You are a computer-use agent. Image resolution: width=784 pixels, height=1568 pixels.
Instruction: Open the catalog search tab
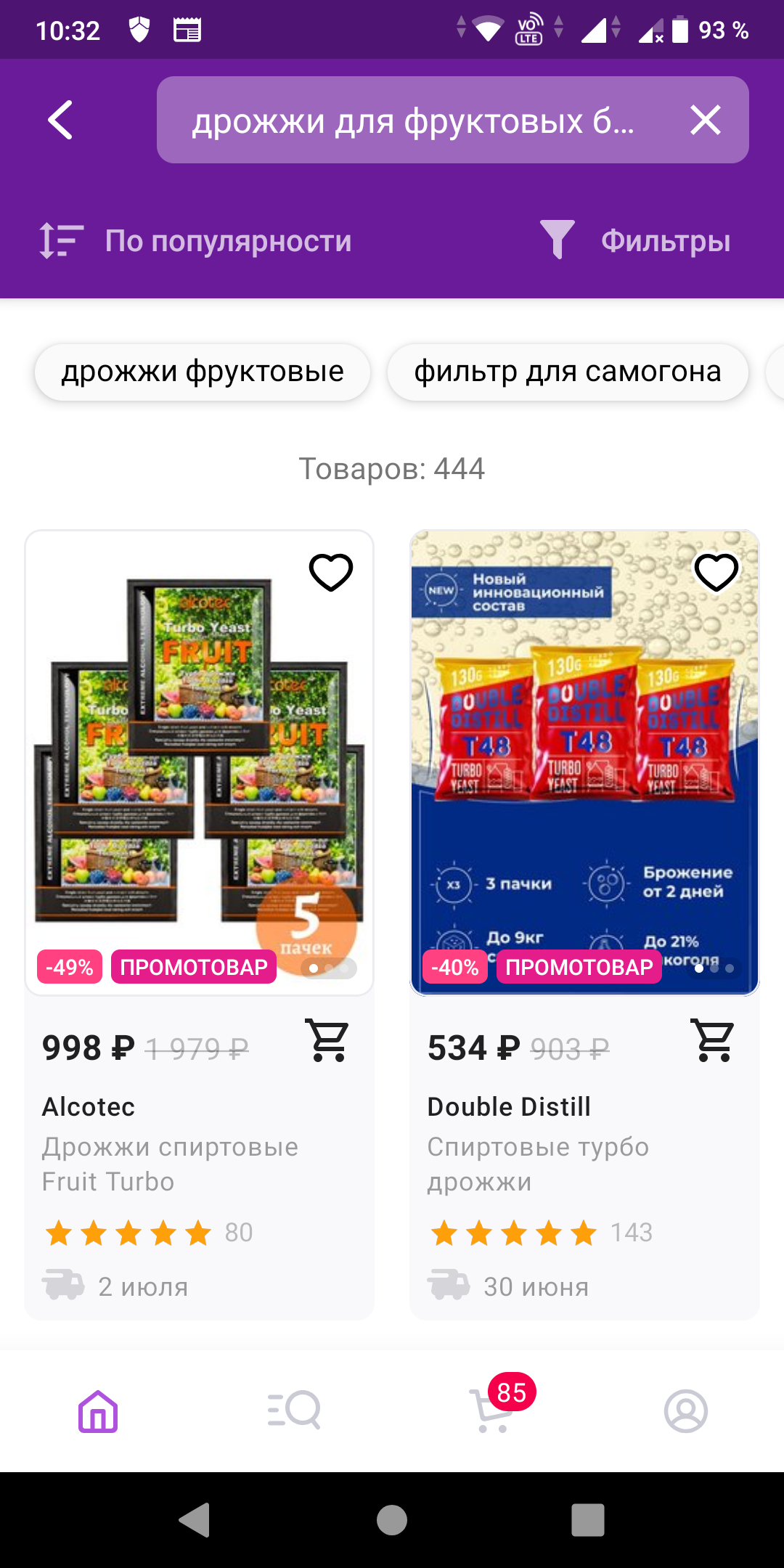[x=294, y=1411]
